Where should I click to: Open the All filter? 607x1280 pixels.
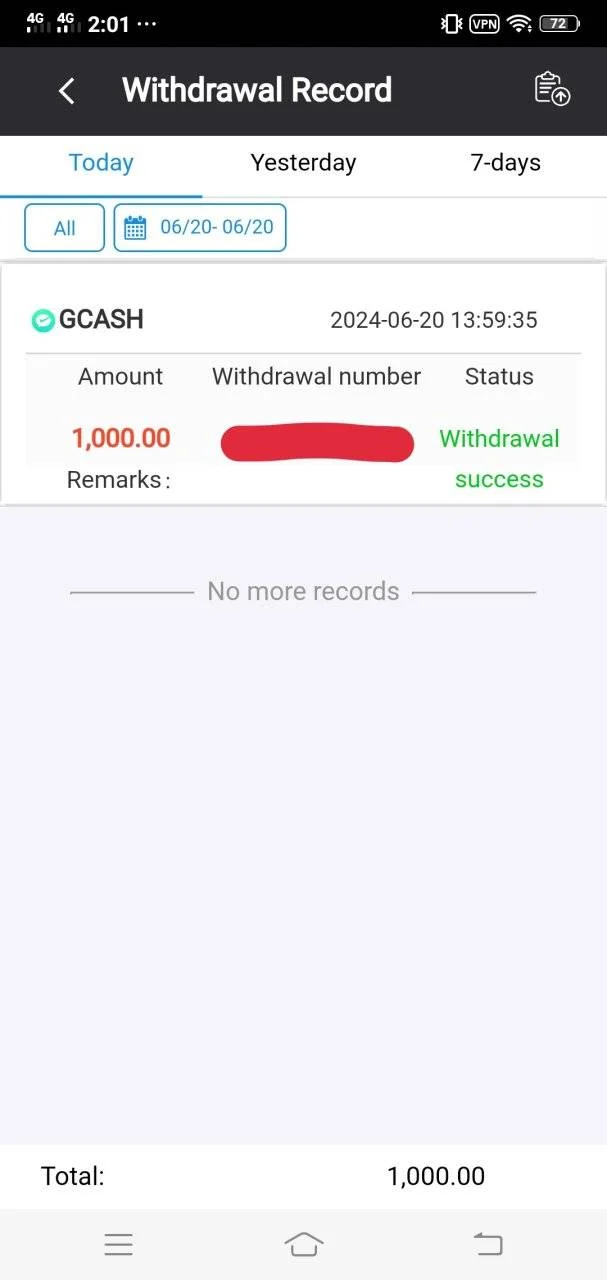point(64,228)
